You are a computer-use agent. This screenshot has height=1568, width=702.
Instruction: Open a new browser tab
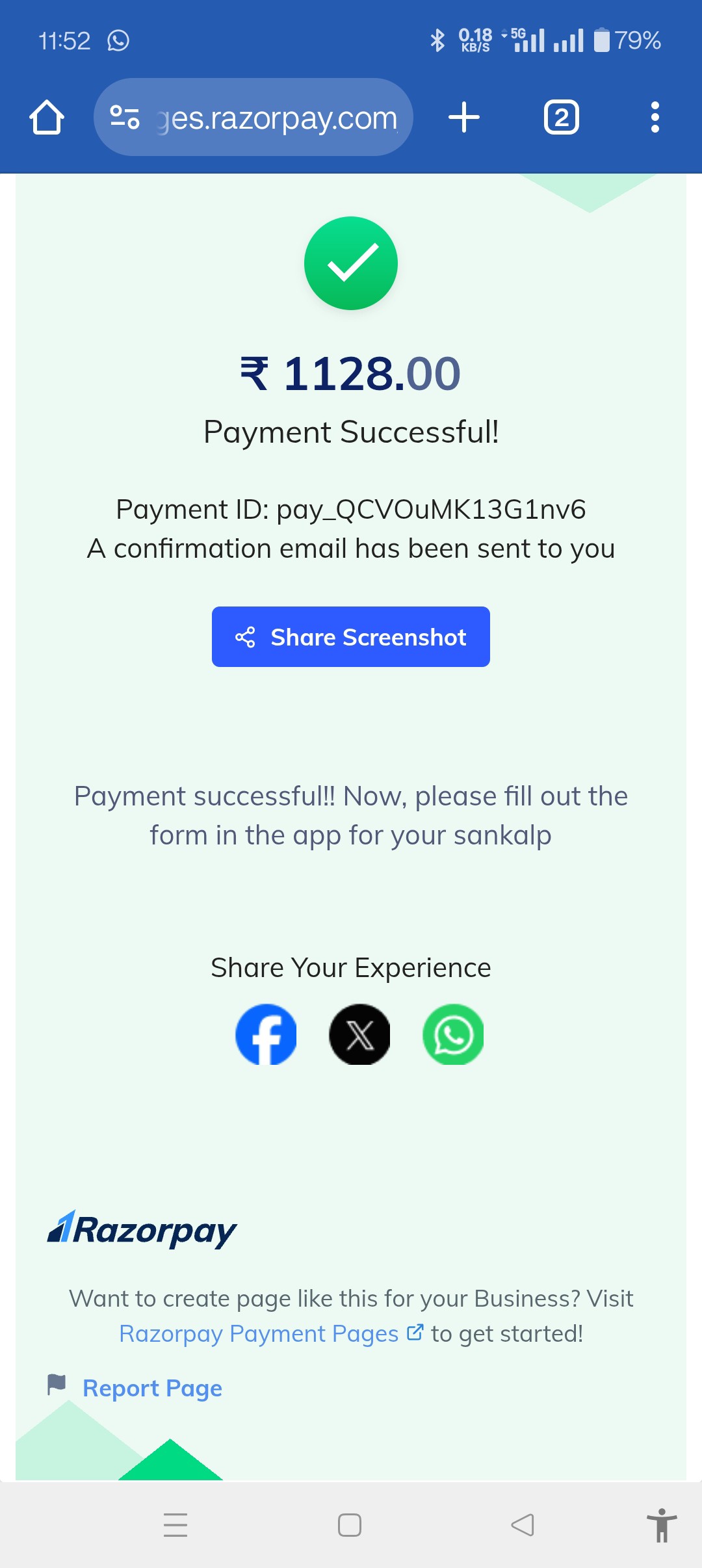[x=464, y=118]
